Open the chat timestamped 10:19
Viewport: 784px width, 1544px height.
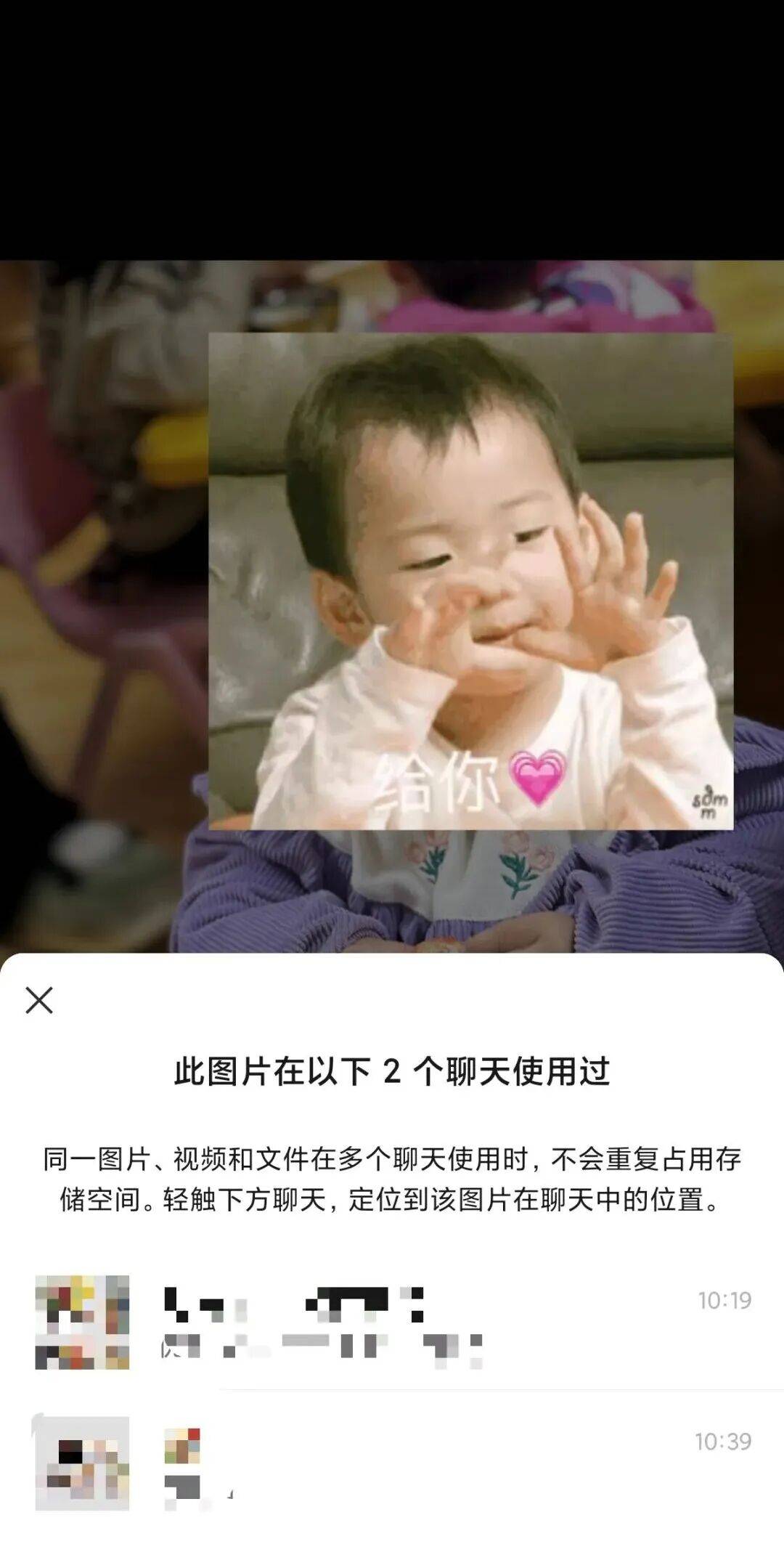tap(392, 1322)
